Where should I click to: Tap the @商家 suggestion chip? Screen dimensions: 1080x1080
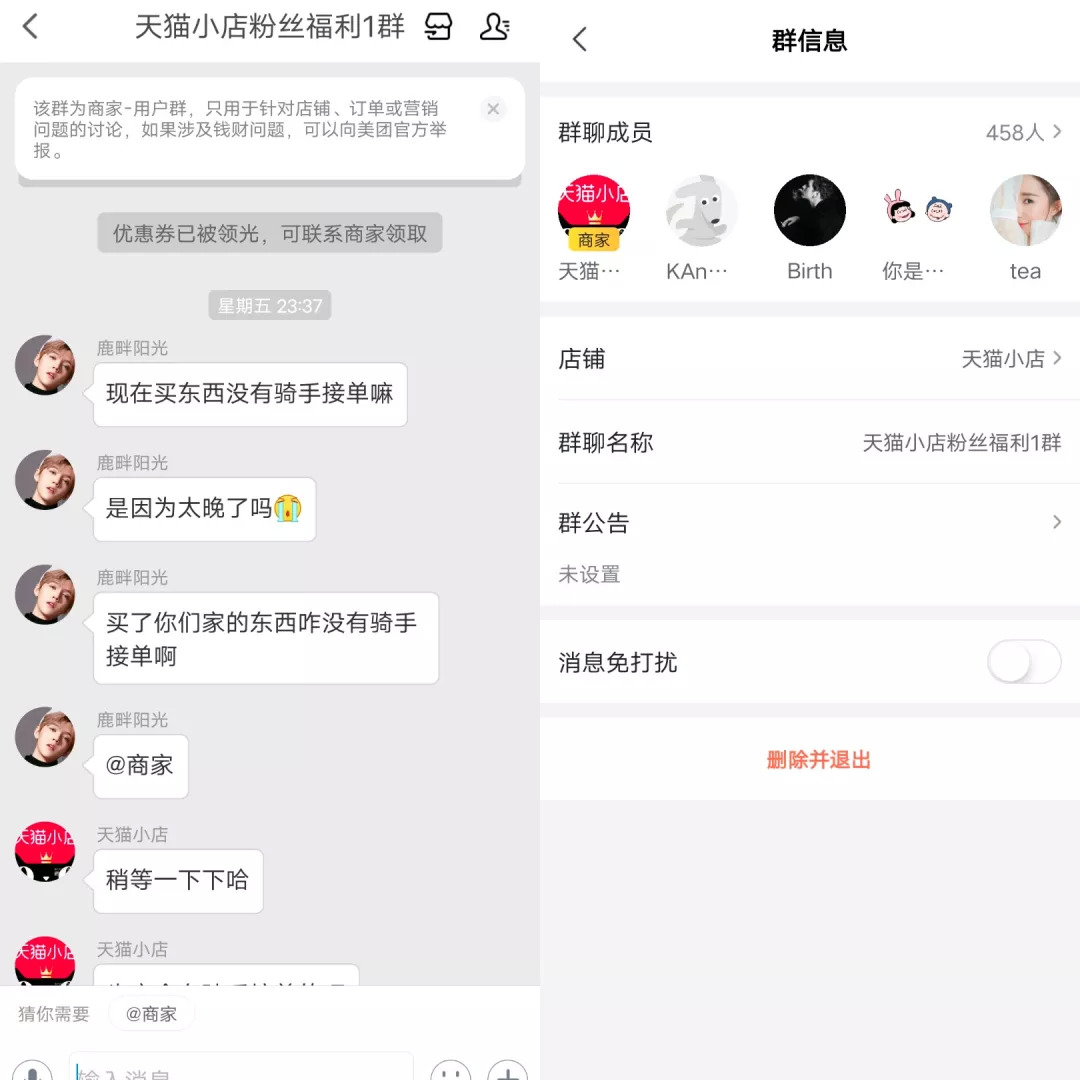[x=151, y=1014]
